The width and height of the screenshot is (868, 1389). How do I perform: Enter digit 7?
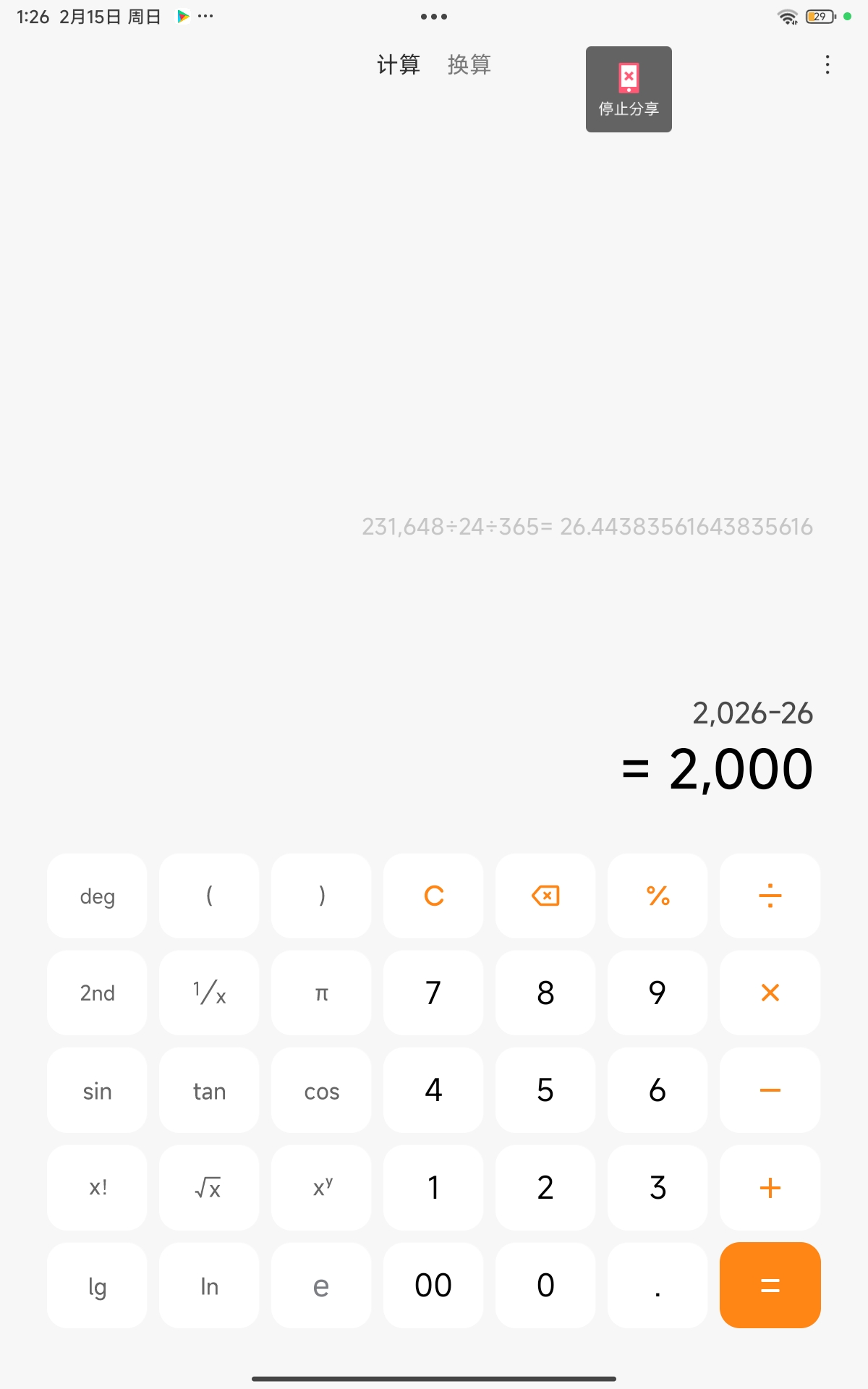[433, 993]
